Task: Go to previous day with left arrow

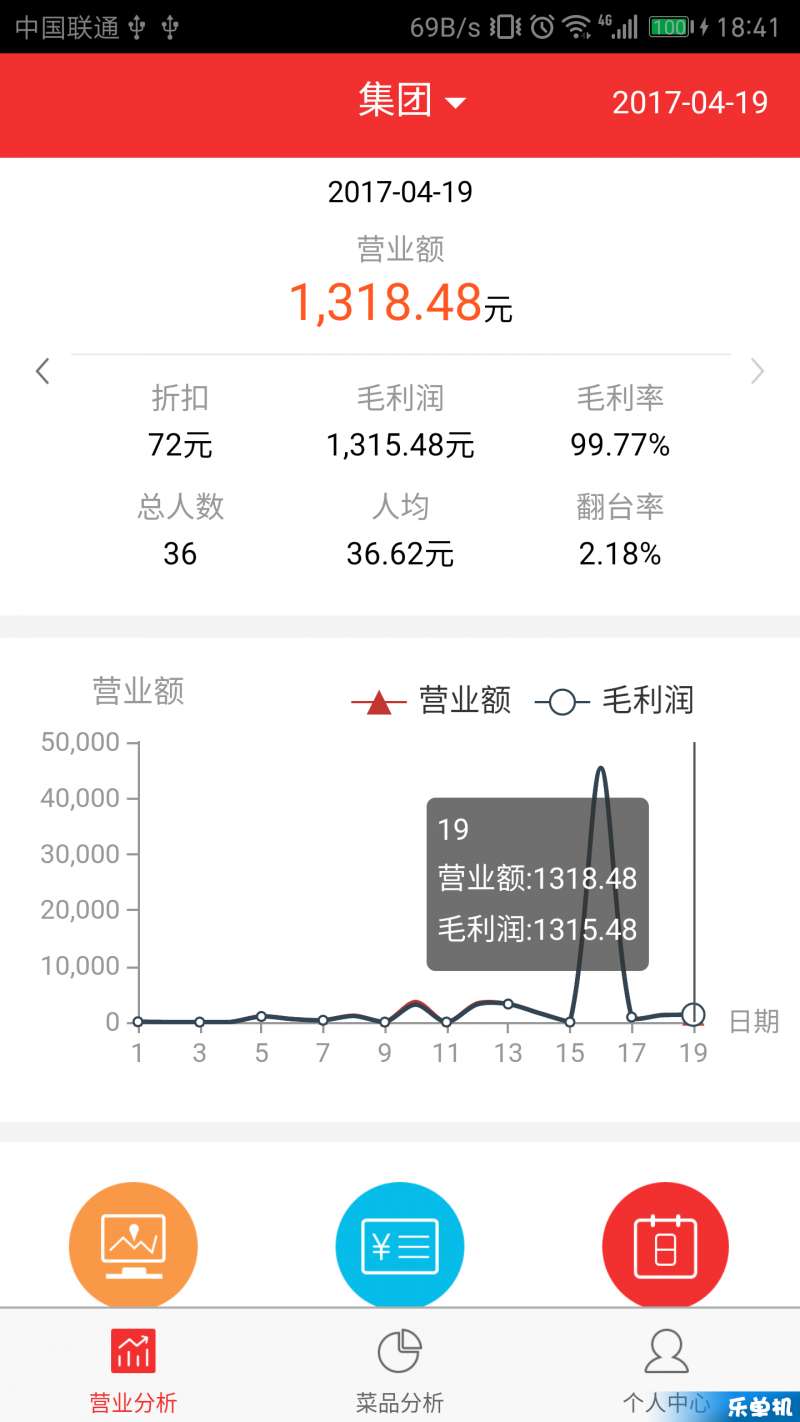Action: pyautogui.click(x=42, y=371)
